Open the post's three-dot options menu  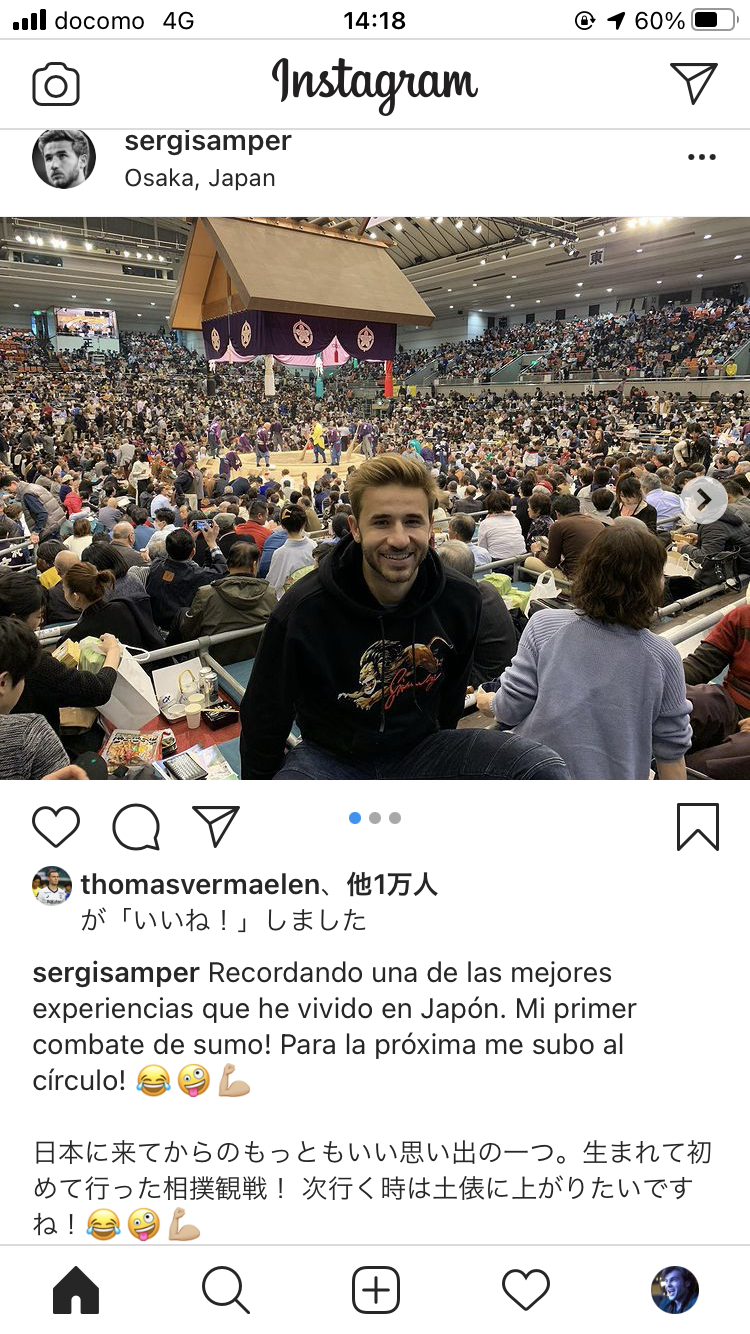click(702, 158)
